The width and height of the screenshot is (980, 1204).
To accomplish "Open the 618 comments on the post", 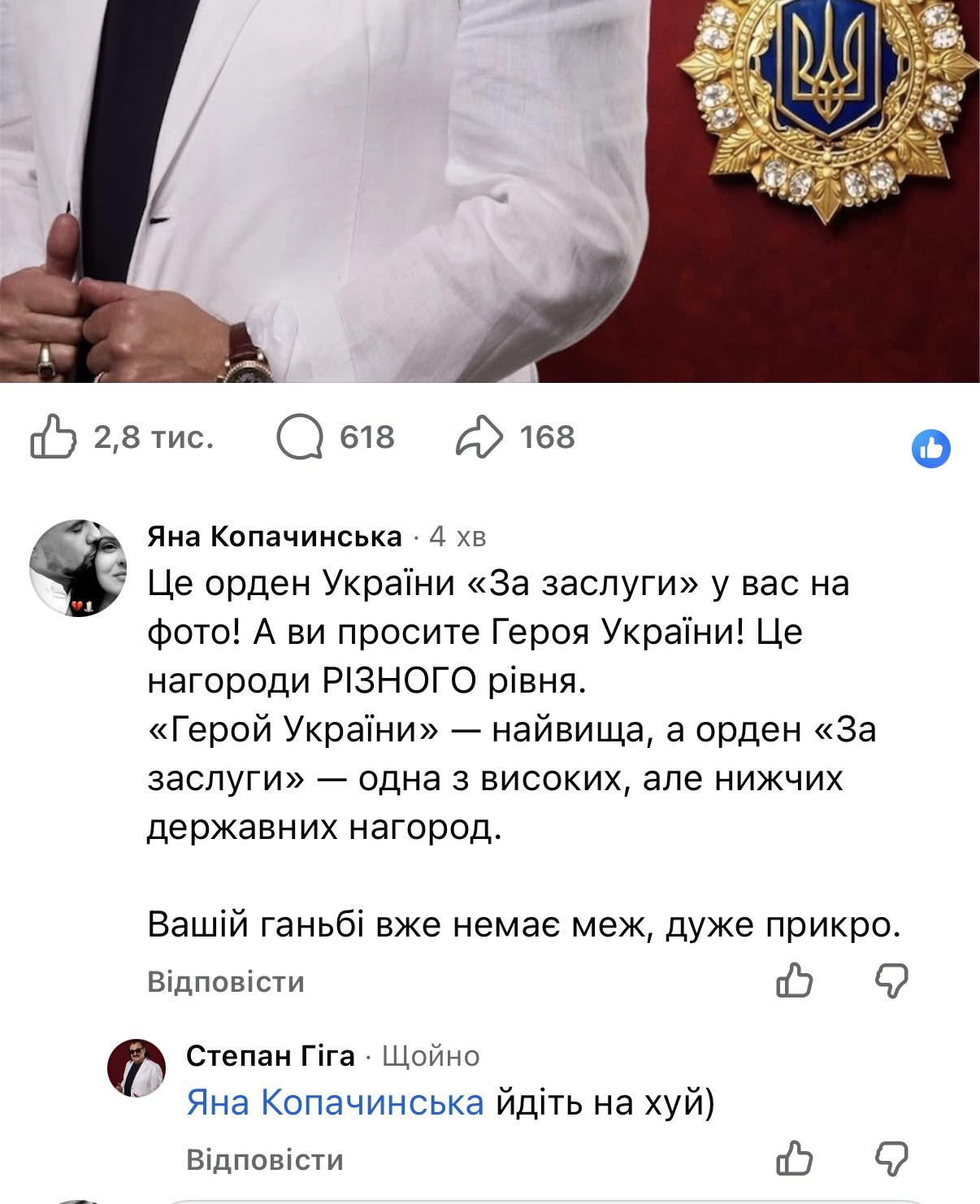I will coord(301,437).
